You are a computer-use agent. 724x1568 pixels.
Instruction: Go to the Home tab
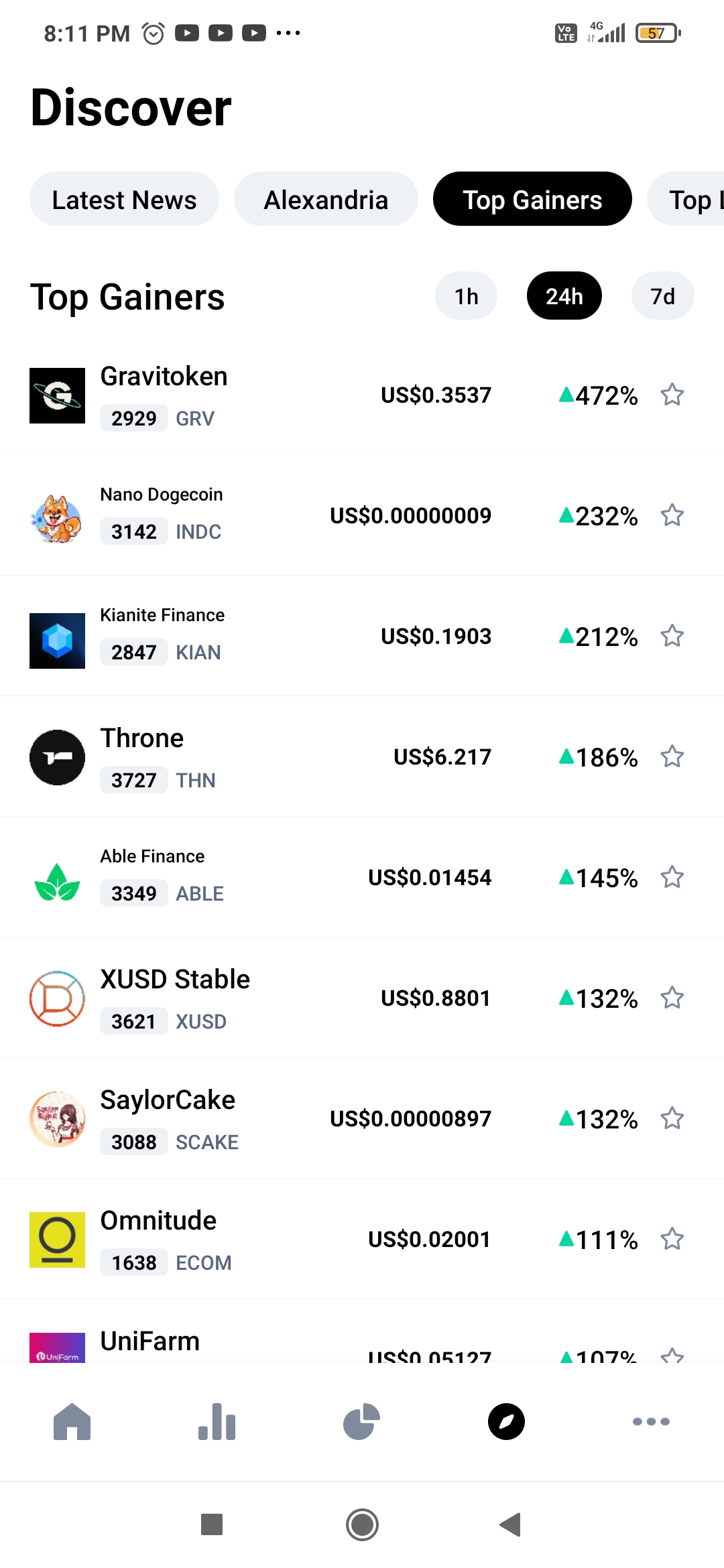tap(72, 1421)
